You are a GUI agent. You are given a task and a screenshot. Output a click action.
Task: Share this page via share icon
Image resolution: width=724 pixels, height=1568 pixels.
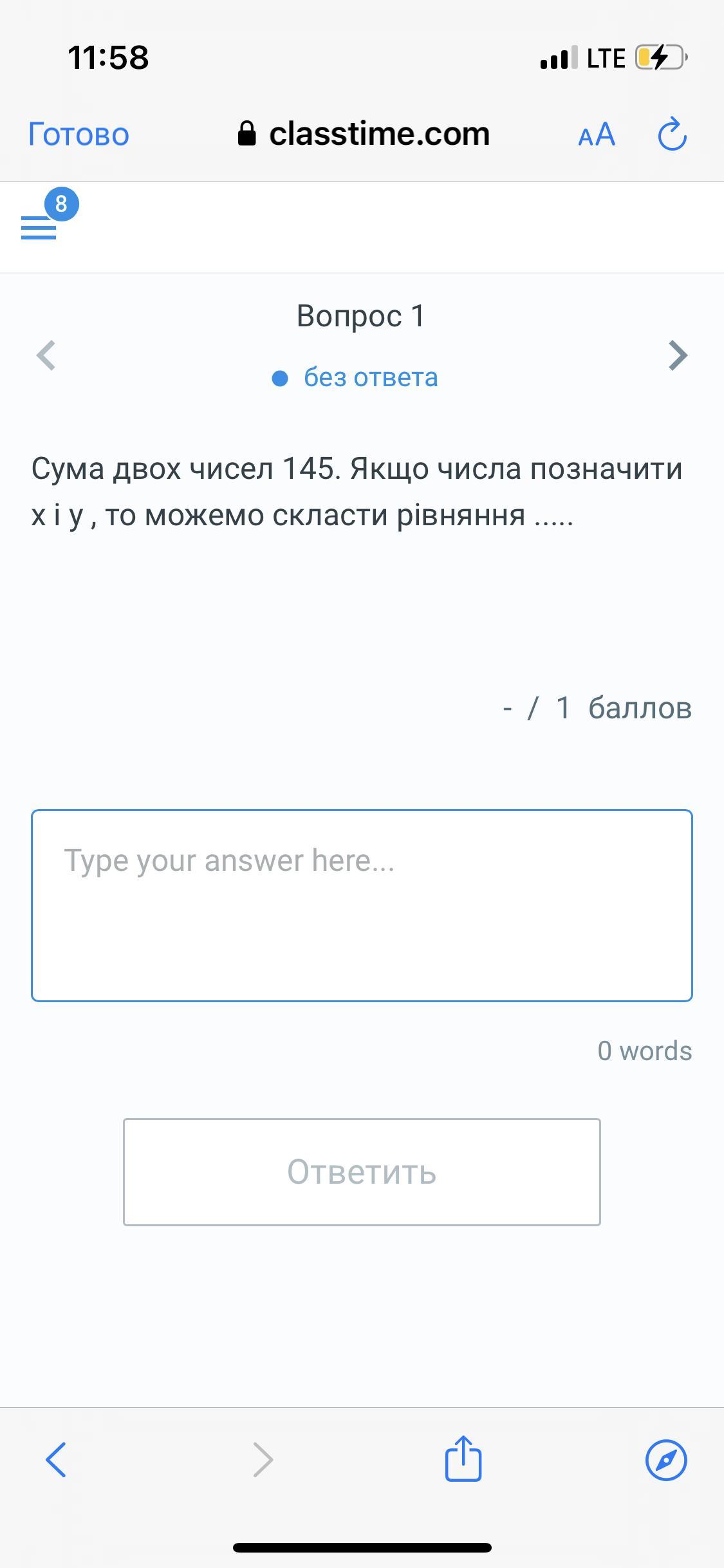[x=463, y=1457]
